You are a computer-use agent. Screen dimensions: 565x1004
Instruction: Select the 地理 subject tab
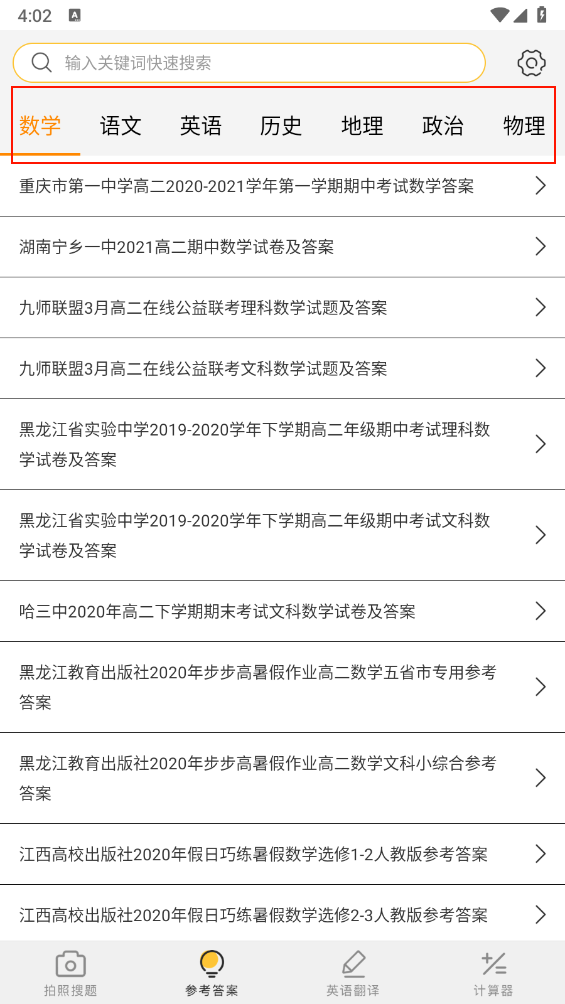pyautogui.click(x=362, y=126)
